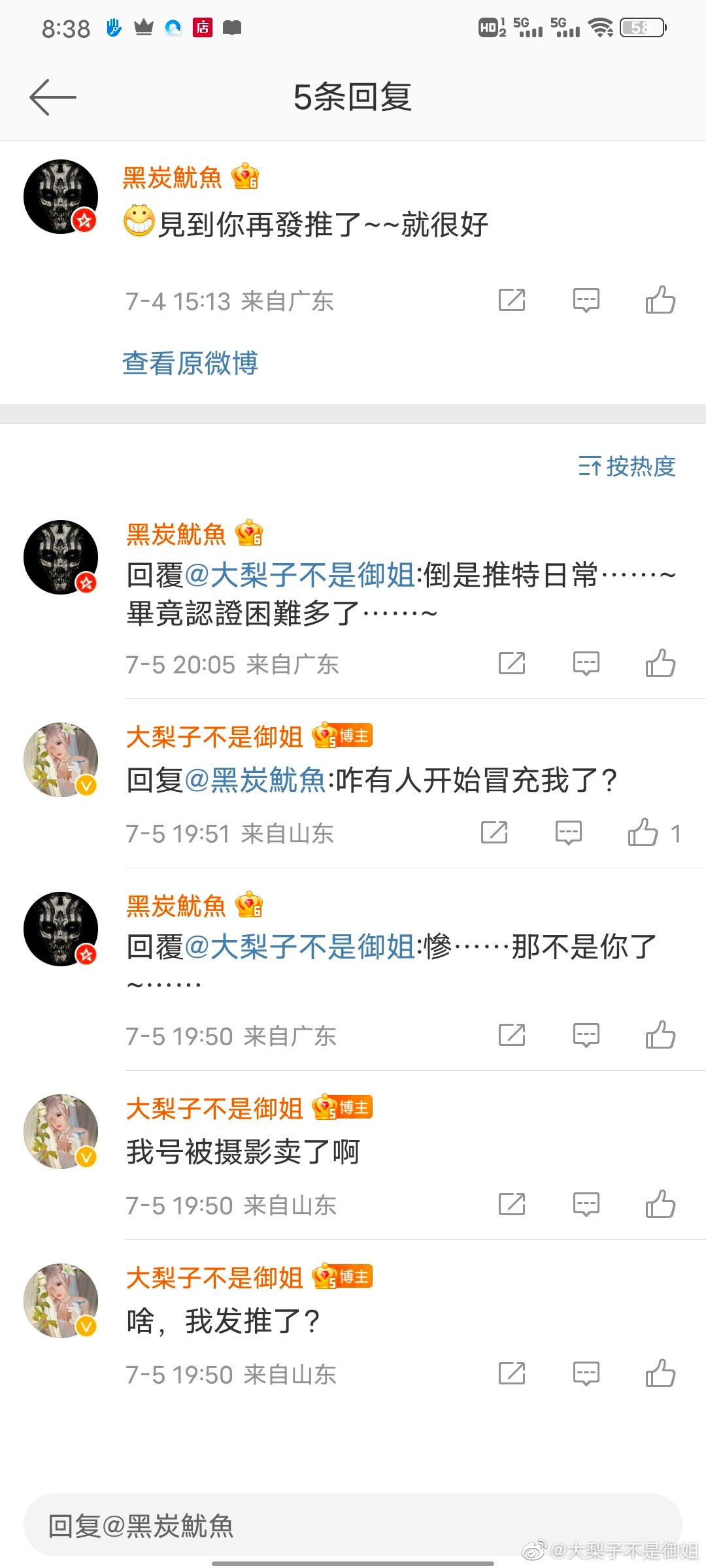This screenshot has width=706, height=1568.
Task: Repost the comment from 7-4 15:13
Action: point(512,301)
